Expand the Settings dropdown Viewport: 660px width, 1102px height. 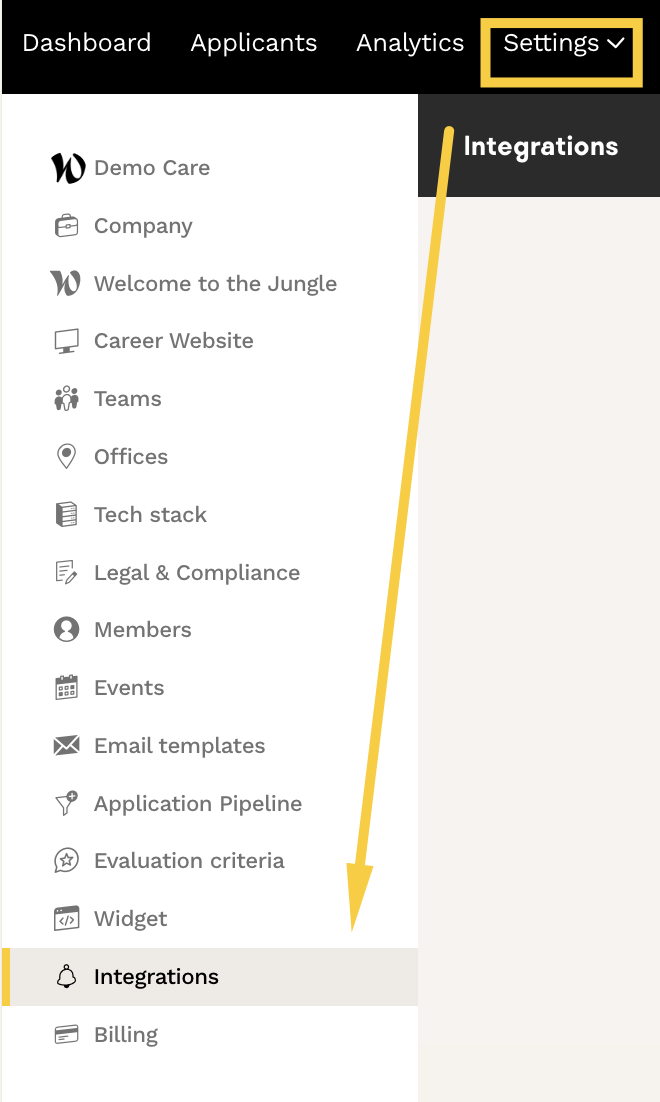(562, 44)
